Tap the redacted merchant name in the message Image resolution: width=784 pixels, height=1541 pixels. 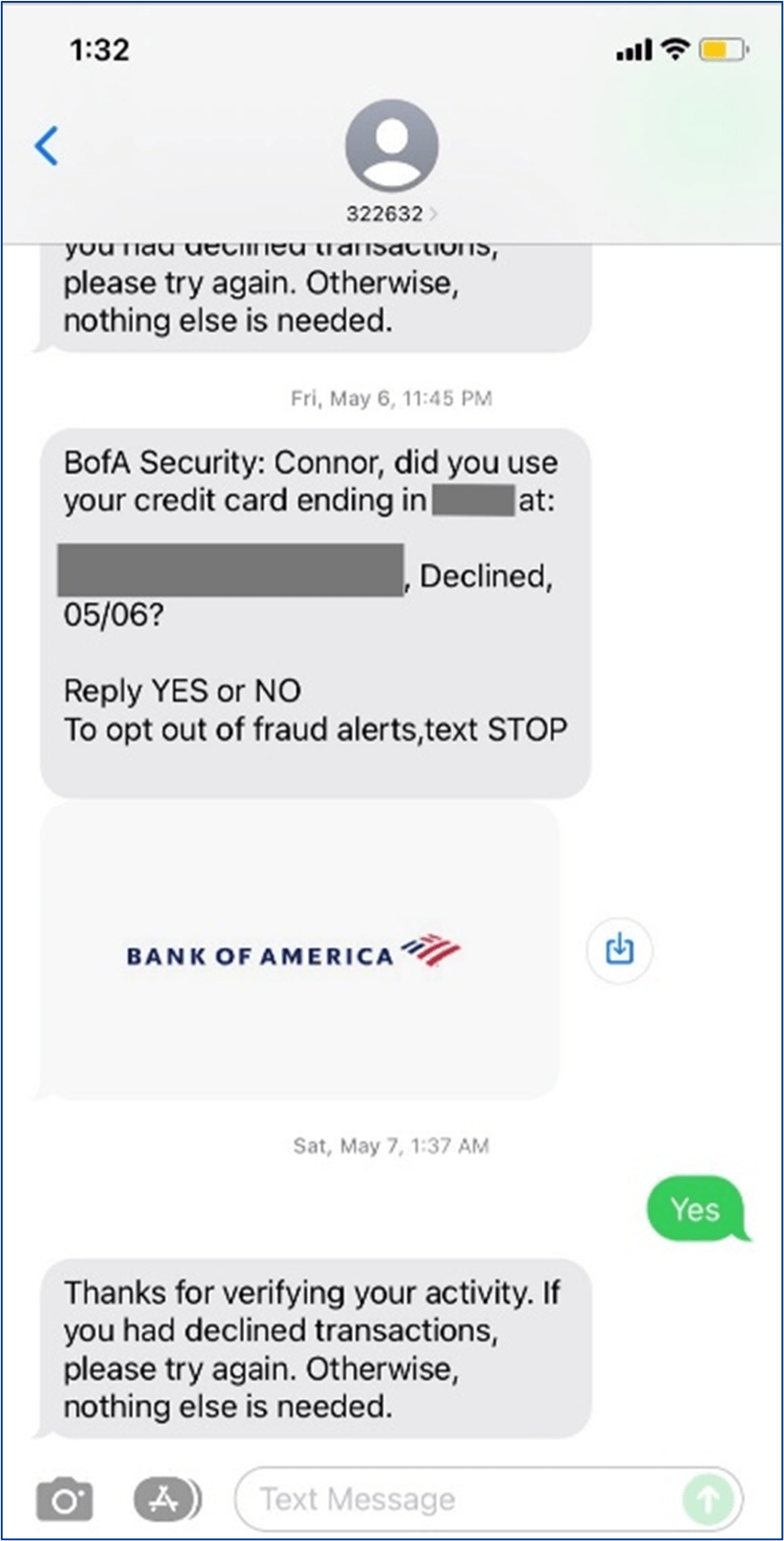231,569
